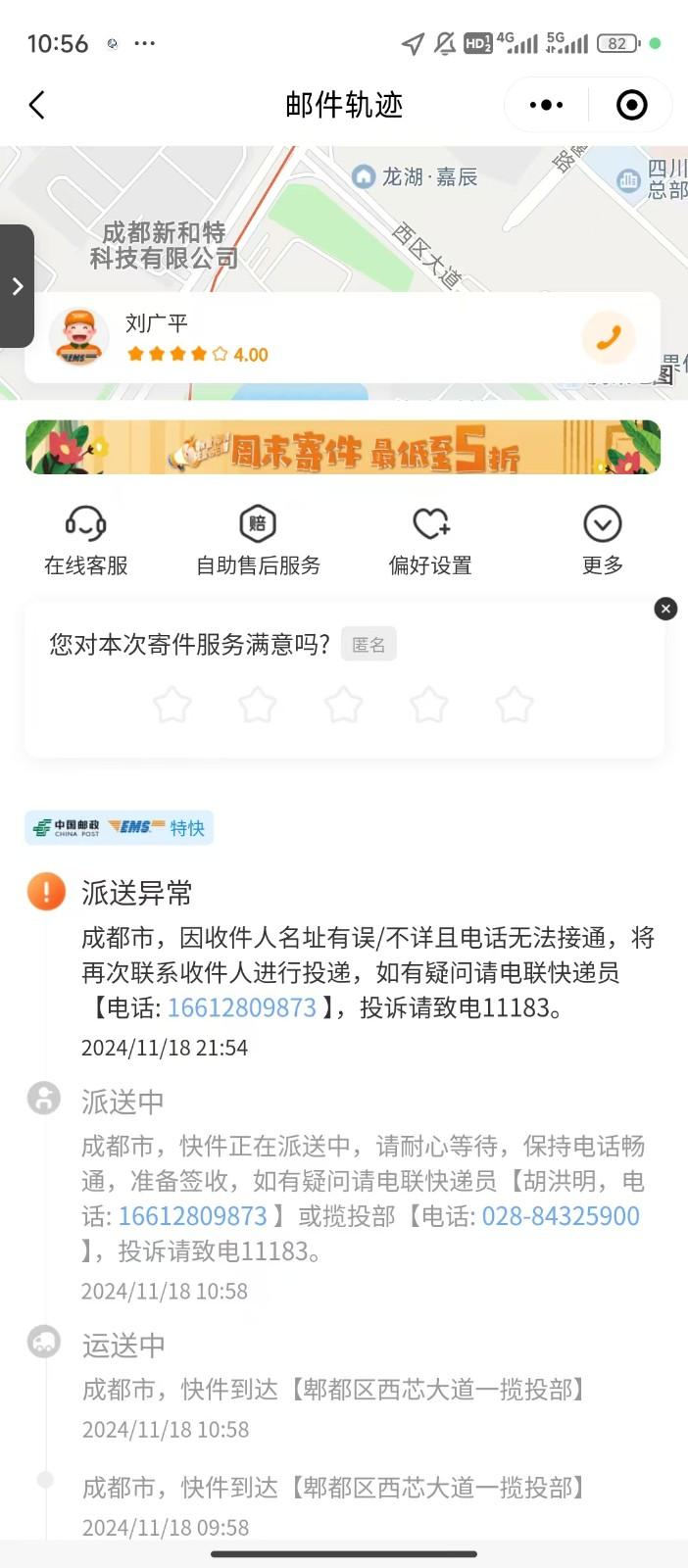
Task: Expand the side panel arrow on map
Action: 17,286
